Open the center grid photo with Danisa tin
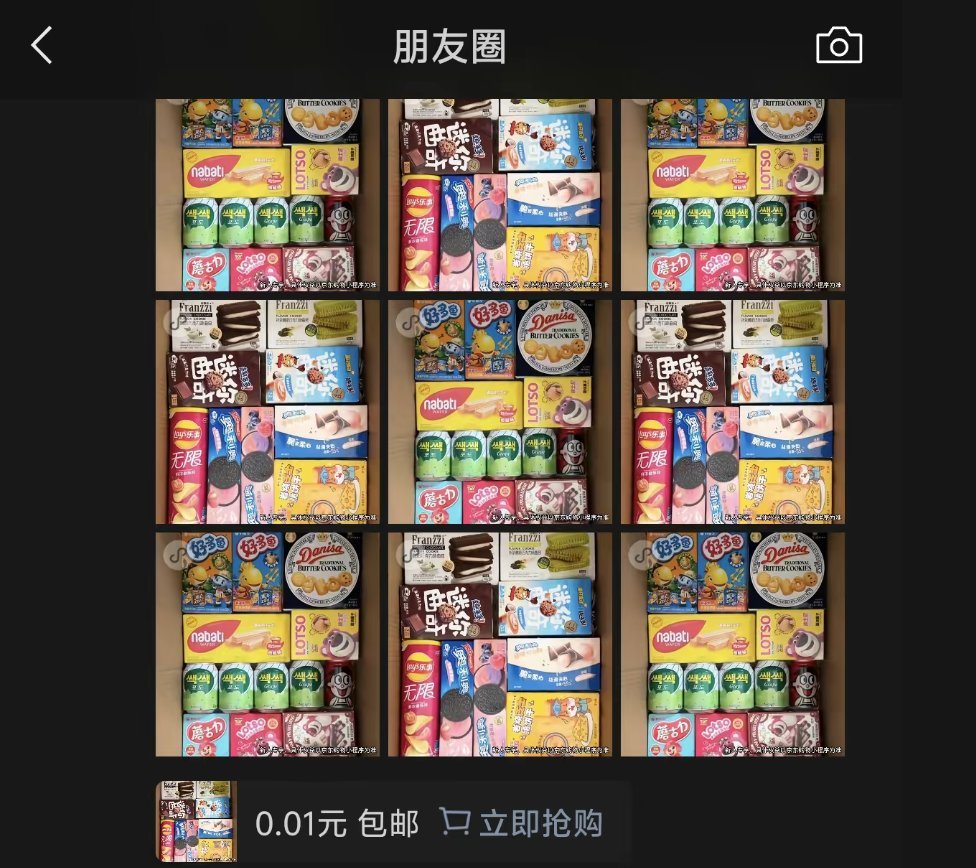 (499, 412)
